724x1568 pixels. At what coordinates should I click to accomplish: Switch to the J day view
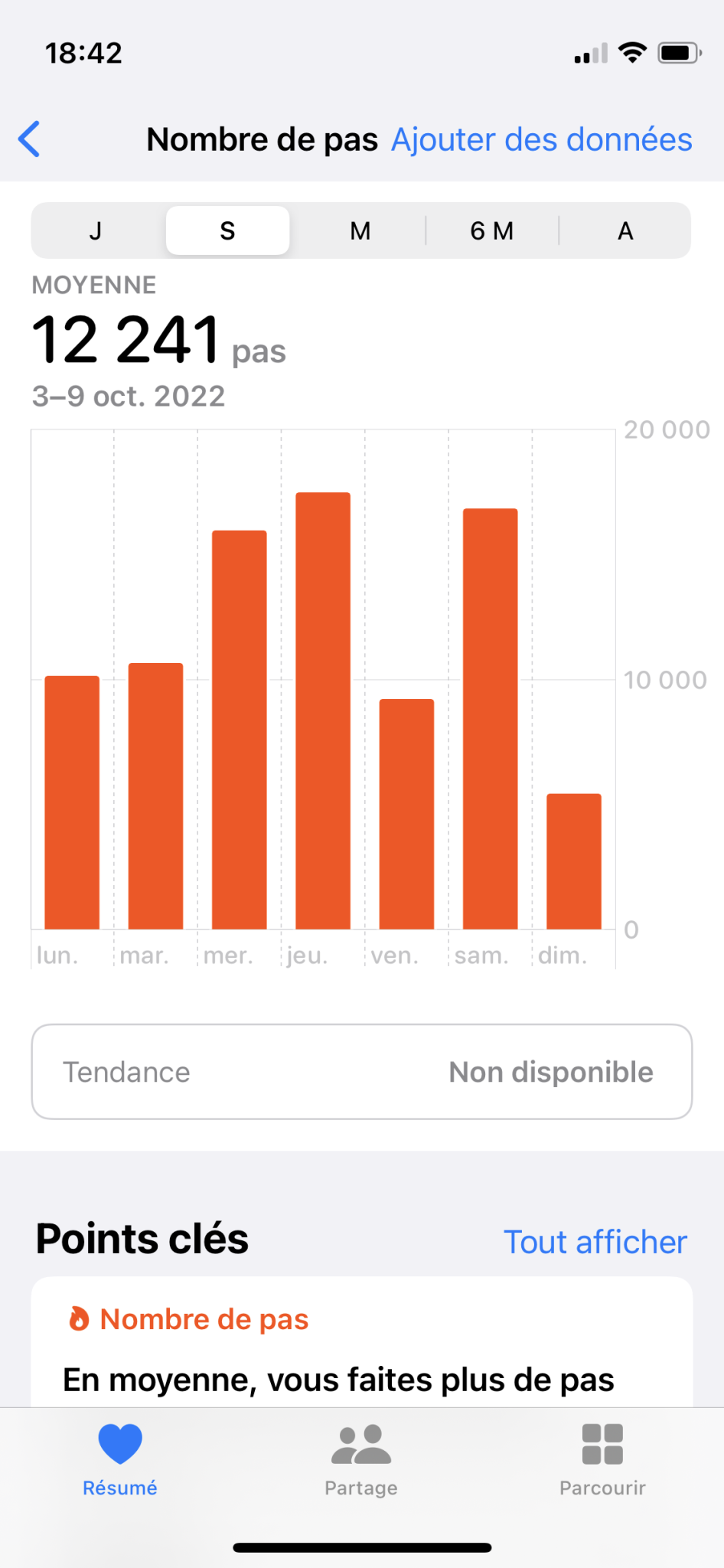(x=96, y=230)
